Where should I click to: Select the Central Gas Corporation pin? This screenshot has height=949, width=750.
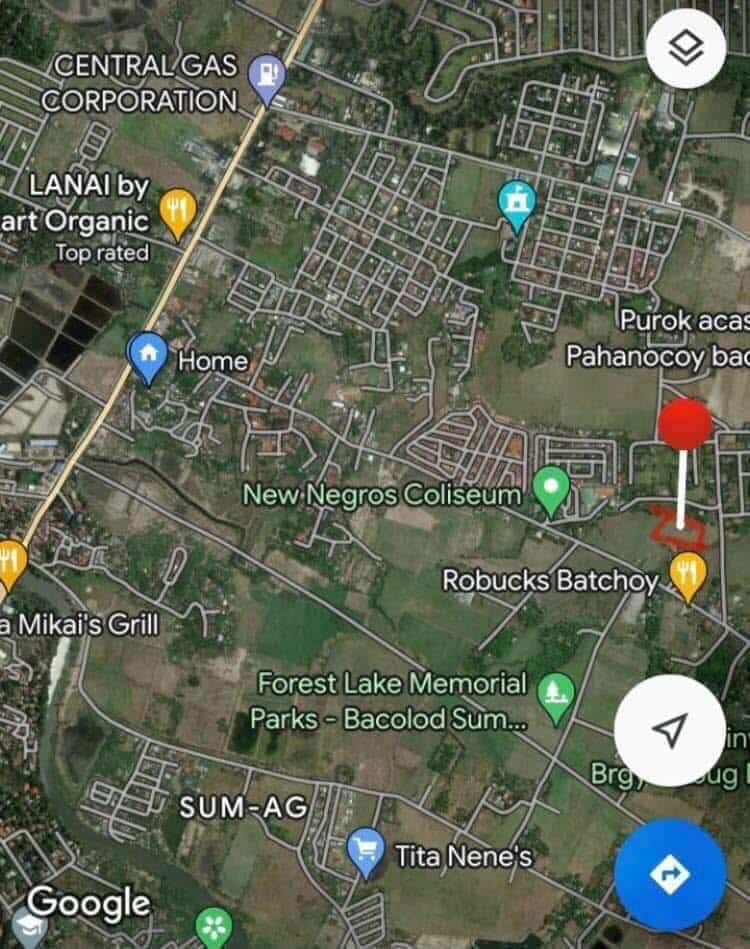[x=267, y=77]
